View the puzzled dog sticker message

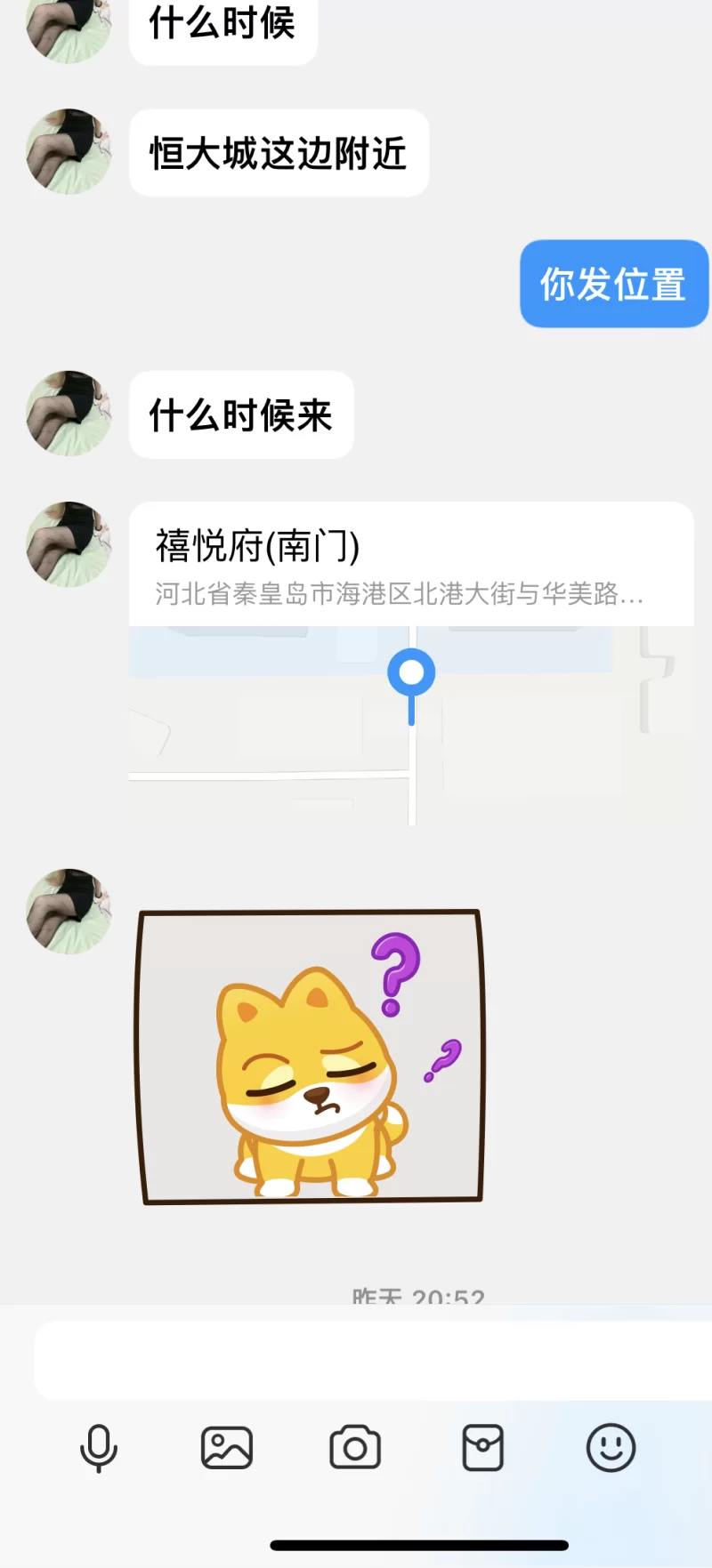tap(310, 1057)
